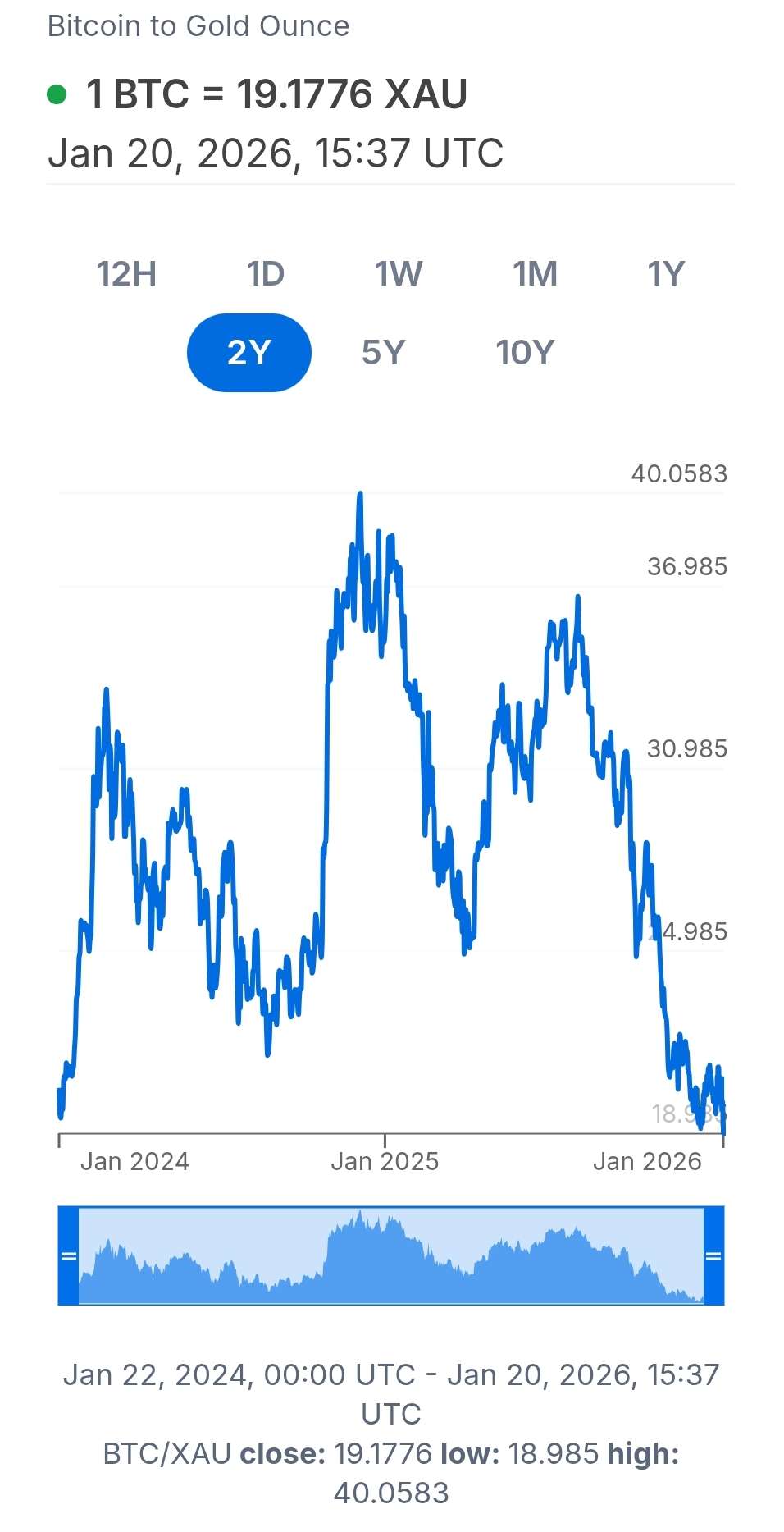Change chart to 10Y range
Screen dimensions: 784x1532
pos(525,353)
